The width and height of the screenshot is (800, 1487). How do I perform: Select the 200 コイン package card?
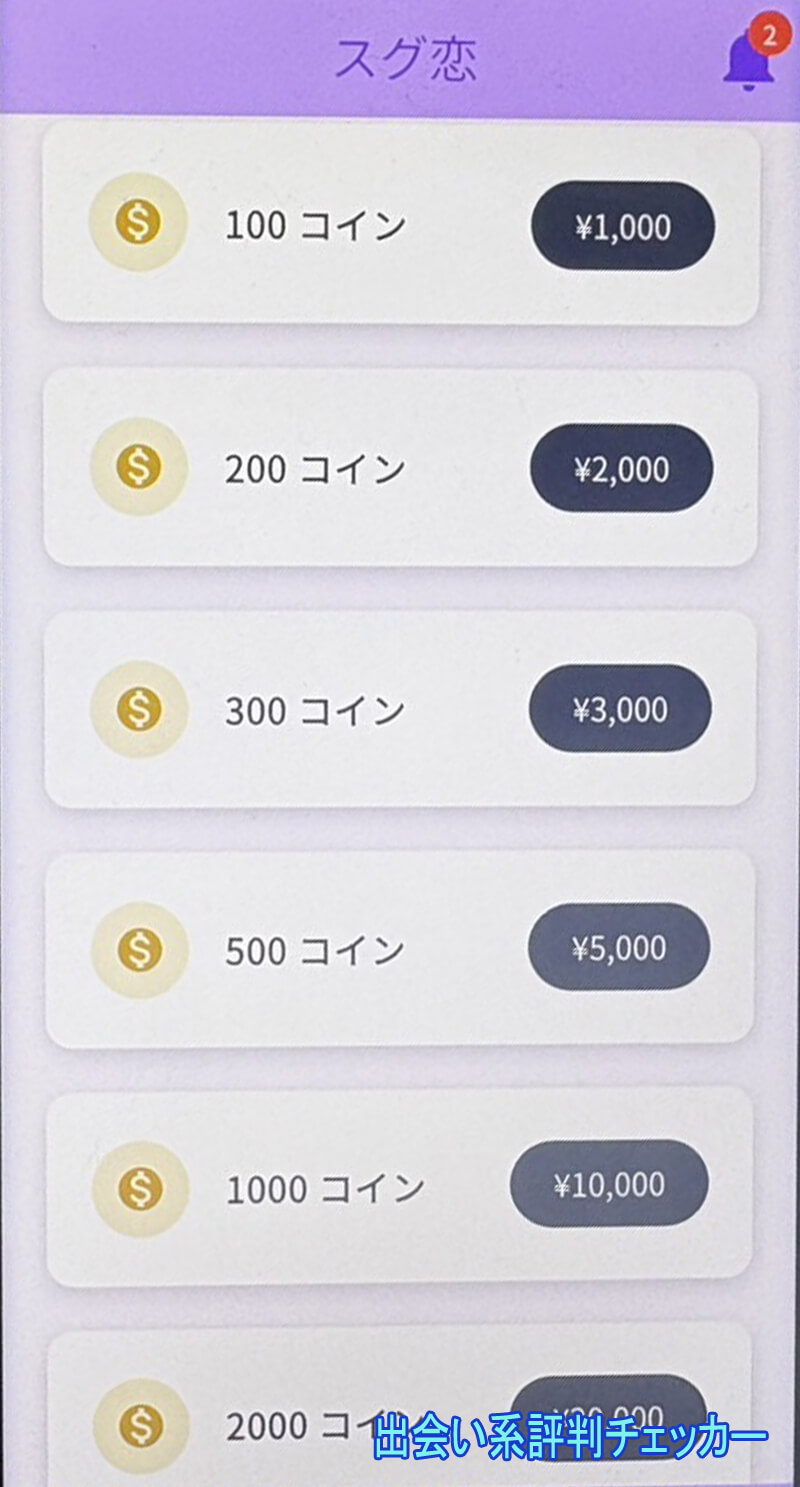click(x=400, y=468)
